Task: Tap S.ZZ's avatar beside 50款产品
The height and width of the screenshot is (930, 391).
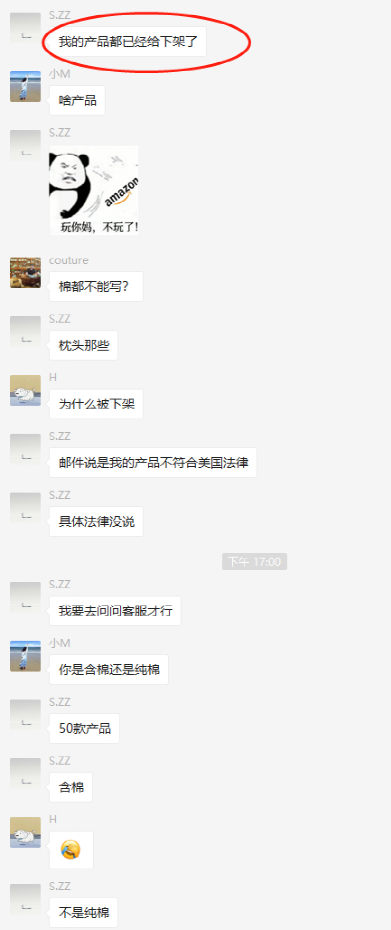Action: point(26,715)
